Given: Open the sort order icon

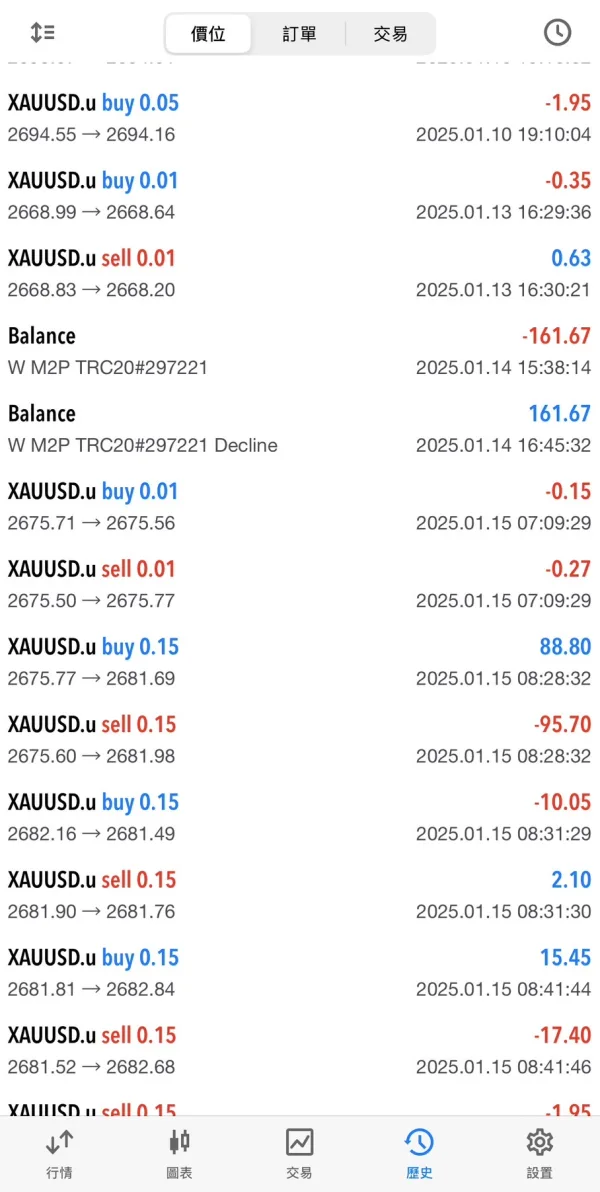Looking at the screenshot, I should 42,32.
